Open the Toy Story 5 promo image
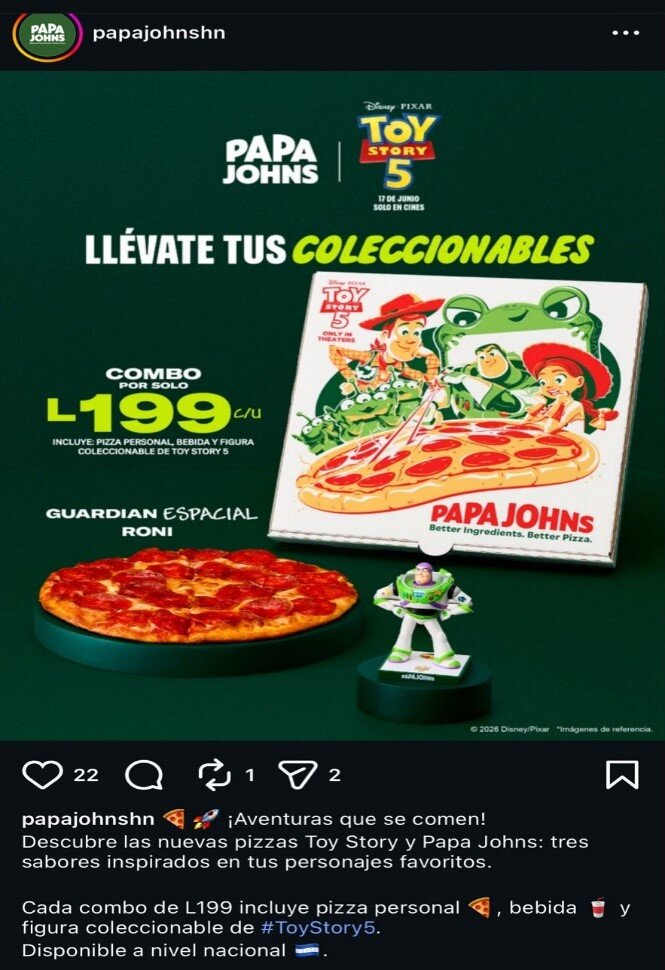665x970 pixels. click(x=332, y=405)
